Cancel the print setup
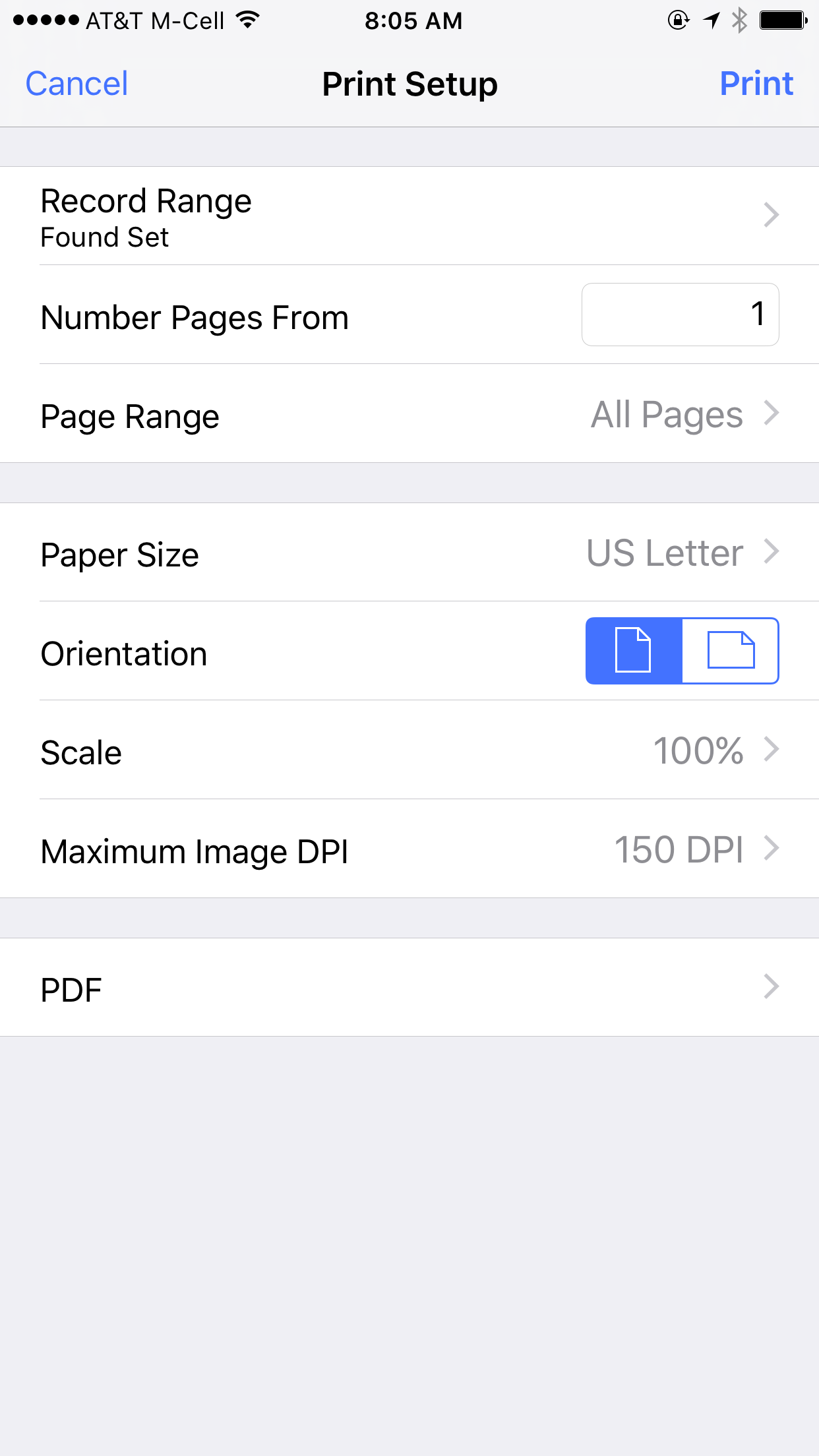This screenshot has width=819, height=1456. [x=76, y=84]
